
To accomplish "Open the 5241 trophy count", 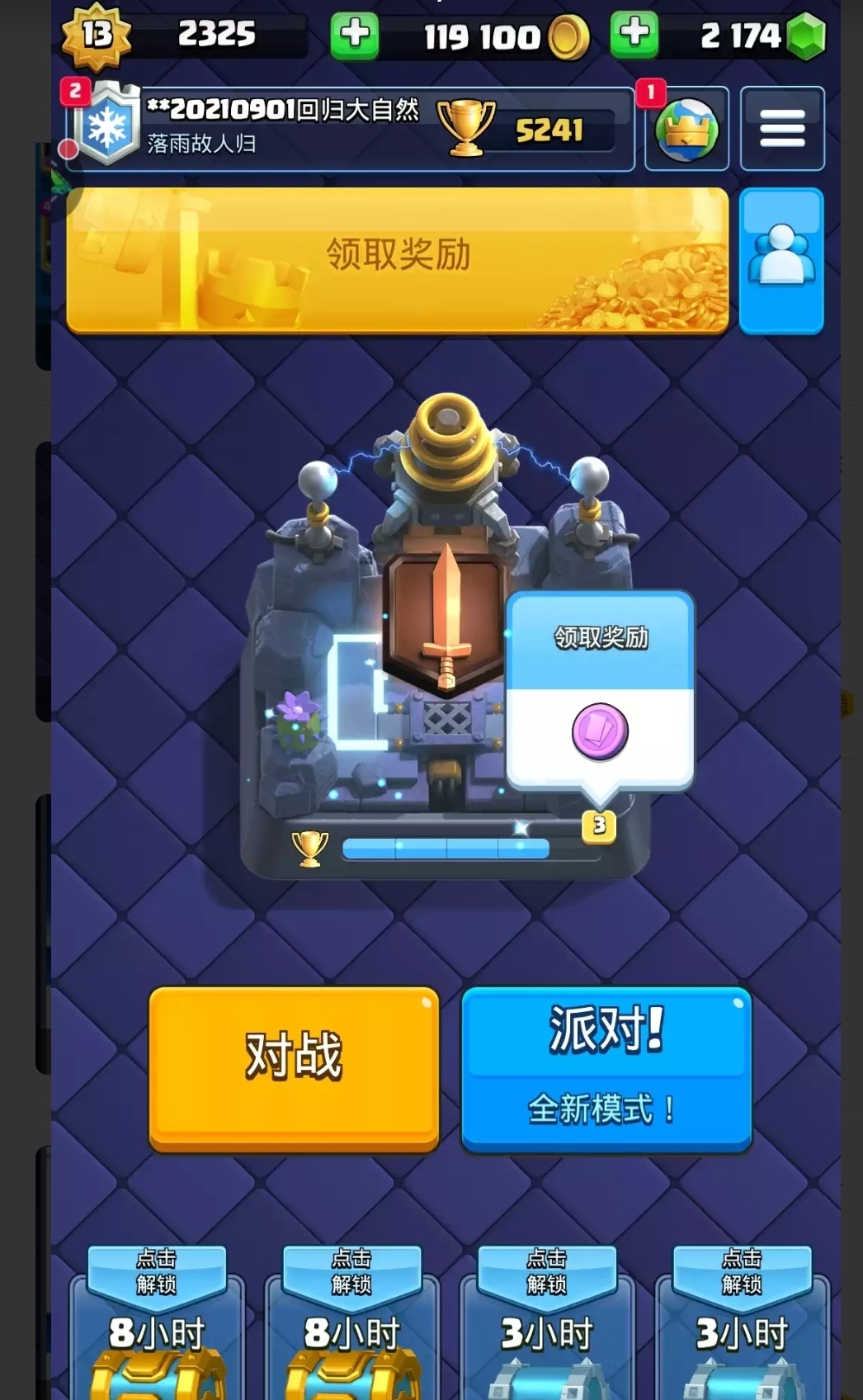I will pos(526,129).
